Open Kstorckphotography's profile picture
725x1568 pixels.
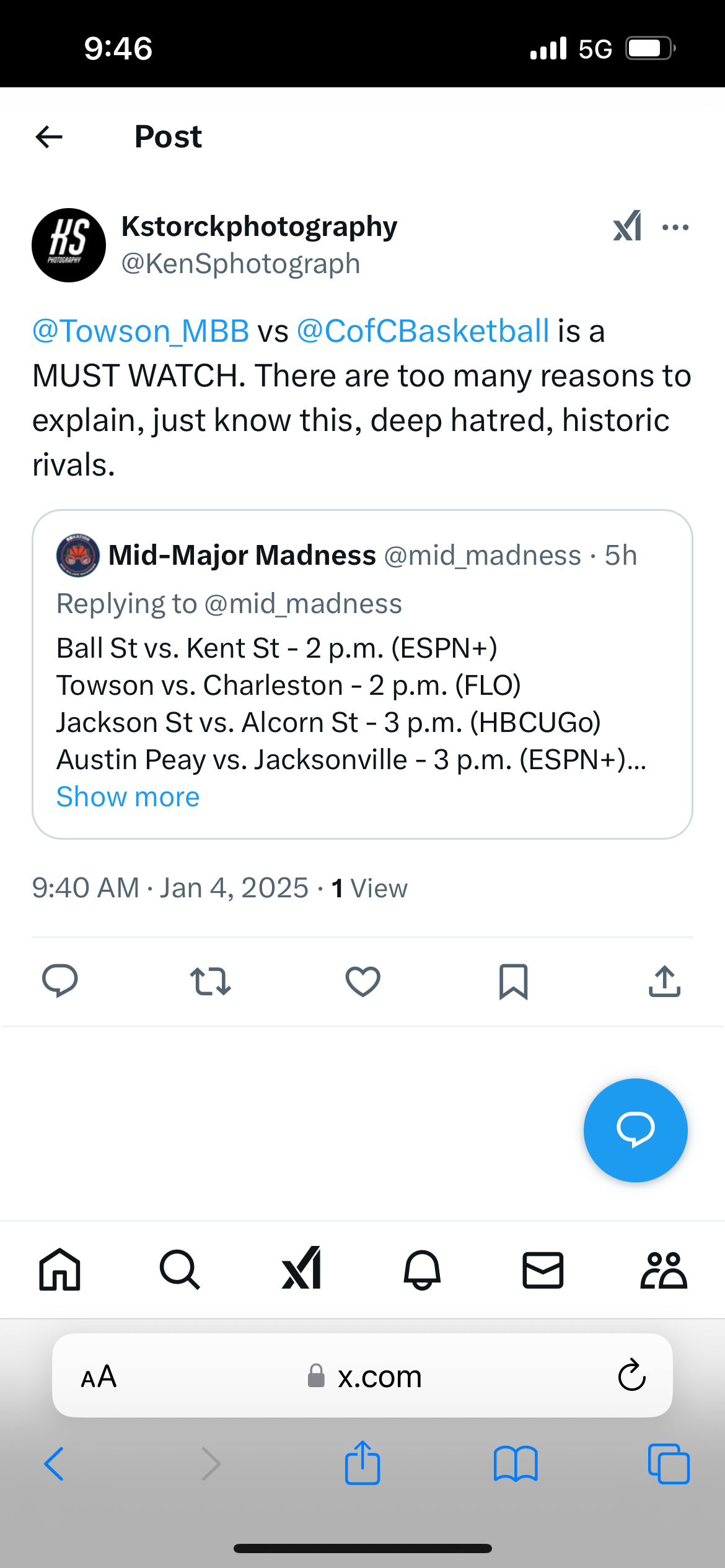tap(69, 245)
